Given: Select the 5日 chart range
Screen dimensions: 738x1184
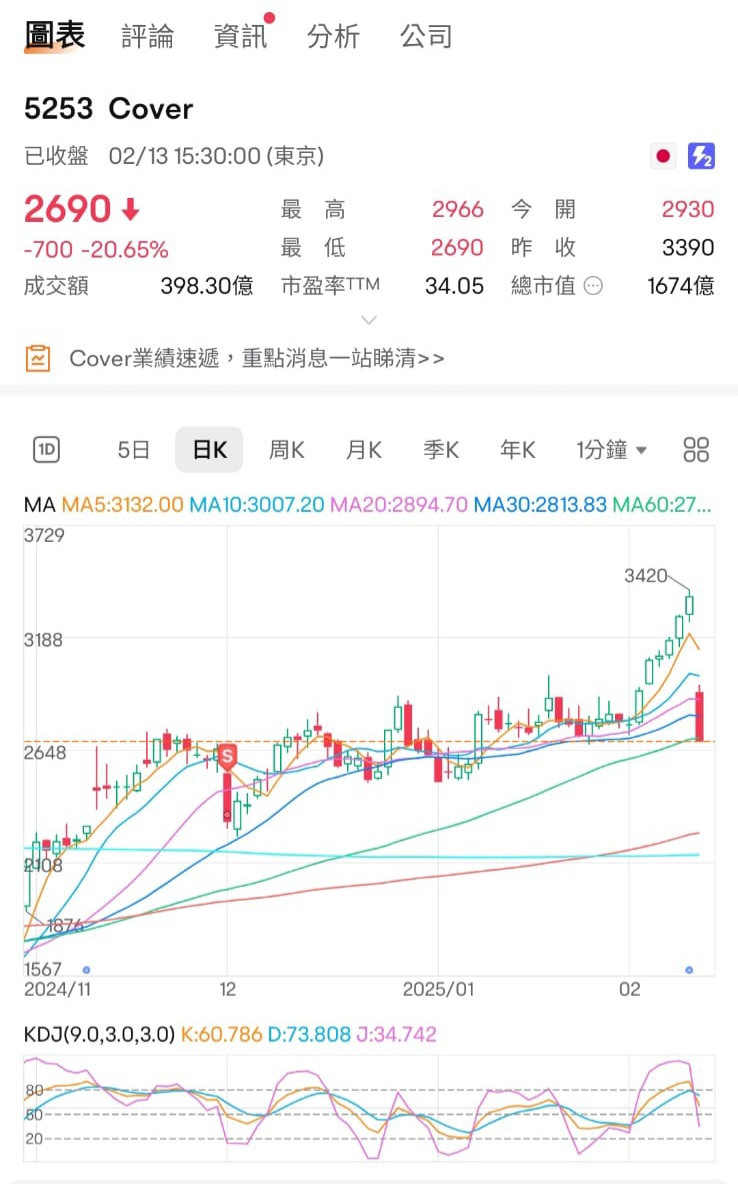Looking at the screenshot, I should pos(133,450).
